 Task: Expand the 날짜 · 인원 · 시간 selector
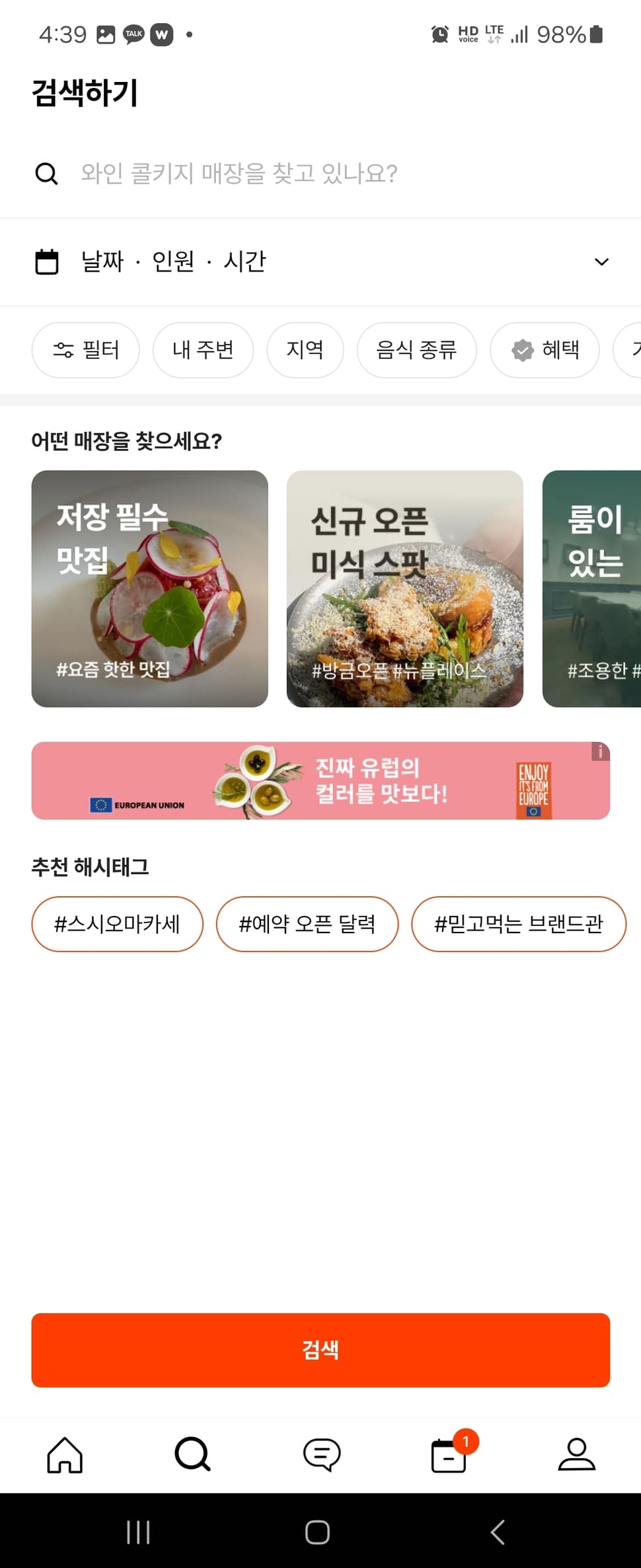pos(320,262)
